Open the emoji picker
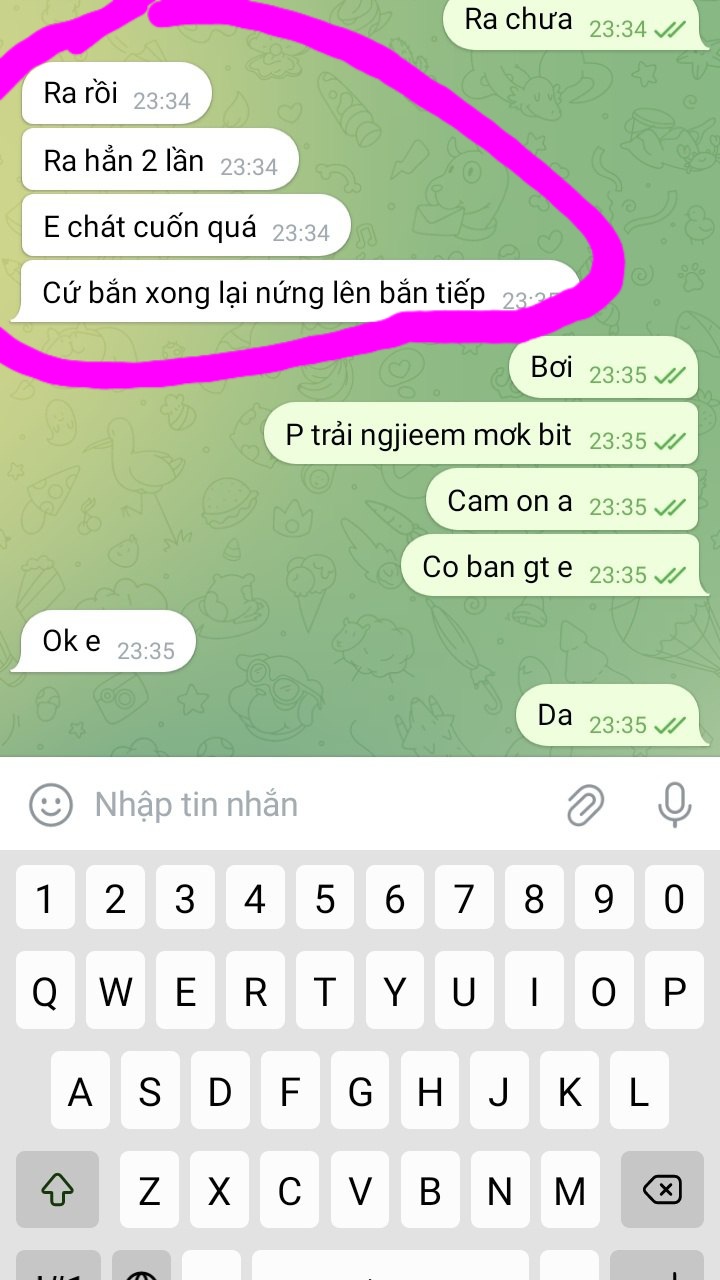Screen dimensions: 720x1280 coord(50,804)
